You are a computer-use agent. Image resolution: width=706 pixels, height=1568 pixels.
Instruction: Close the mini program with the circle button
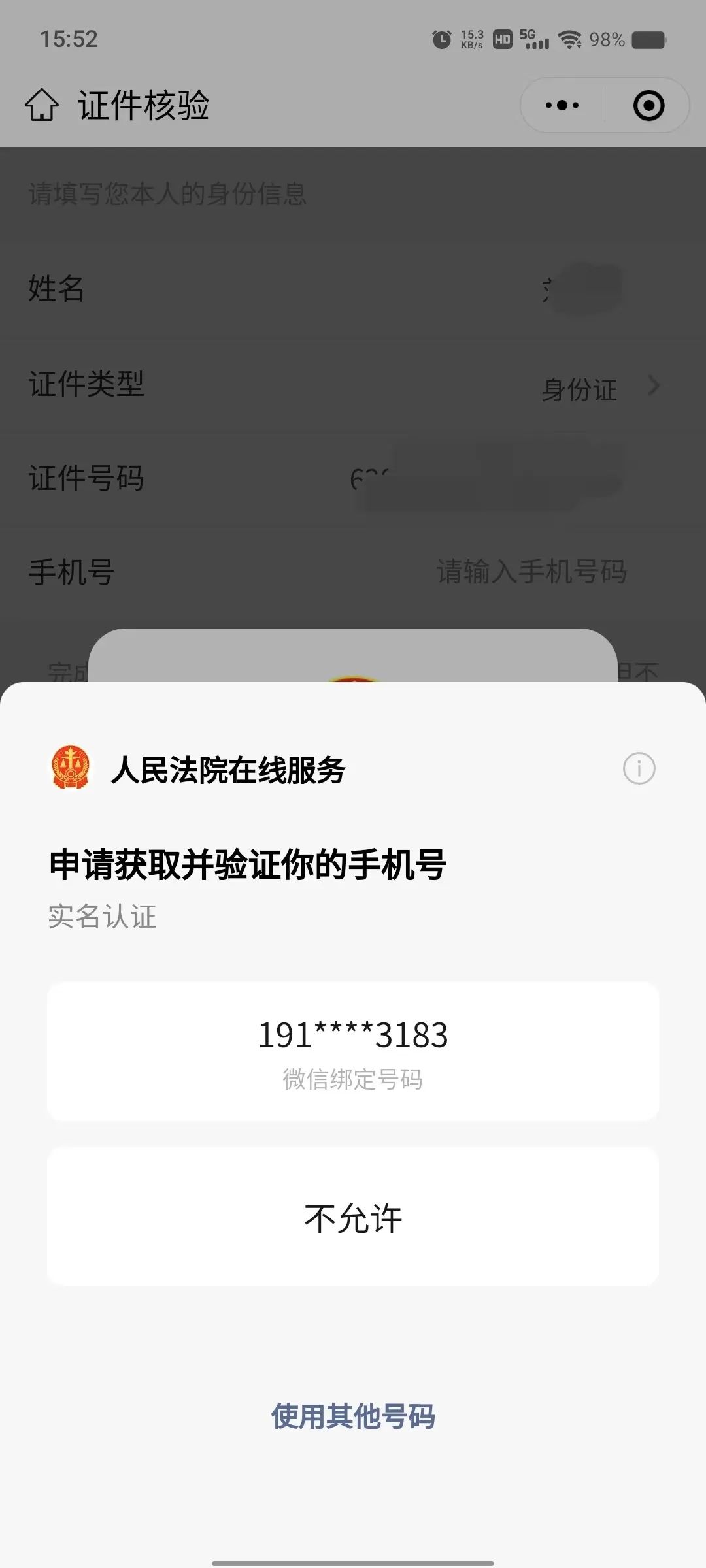click(x=648, y=105)
